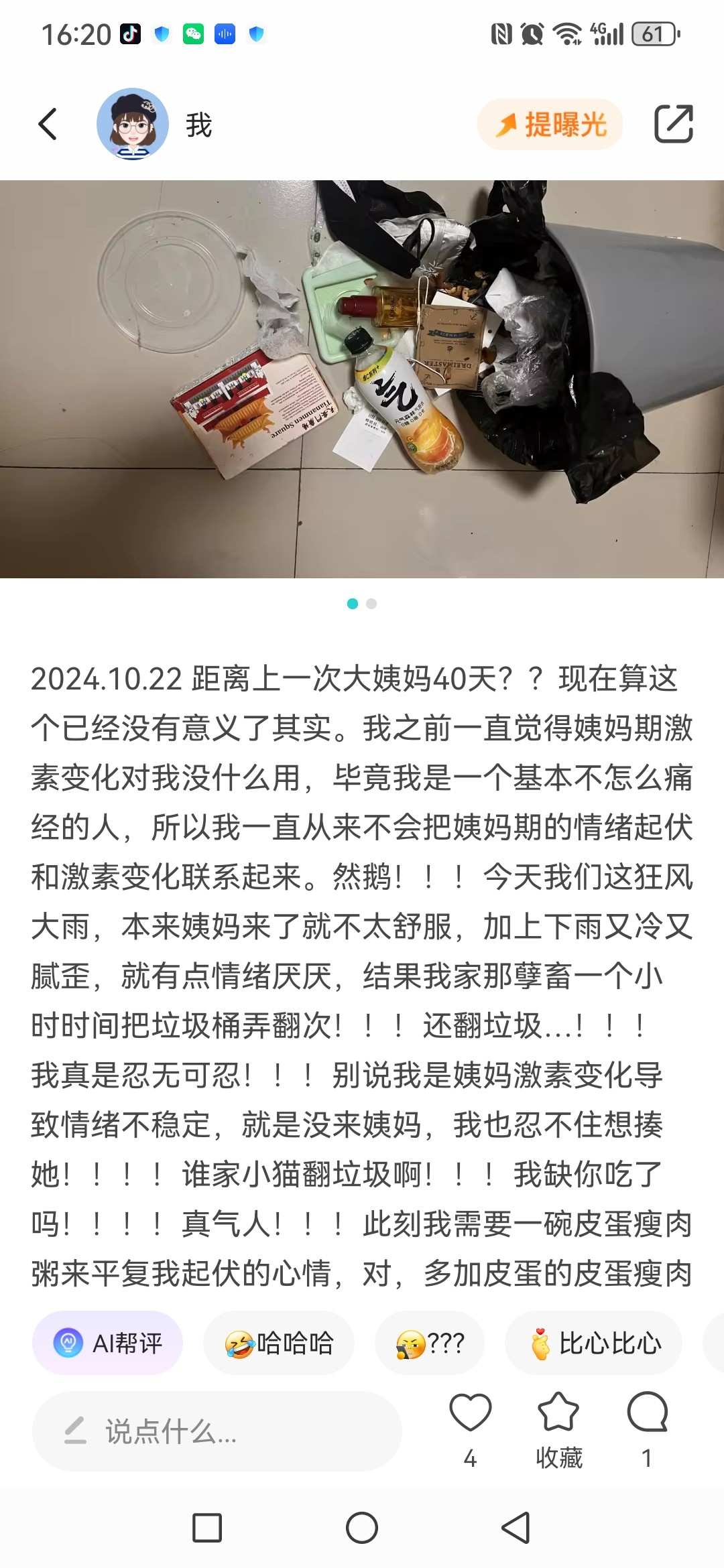Tap the 提曝光 boost exposure button
Viewport: 724px width, 1568px height.
550,124
